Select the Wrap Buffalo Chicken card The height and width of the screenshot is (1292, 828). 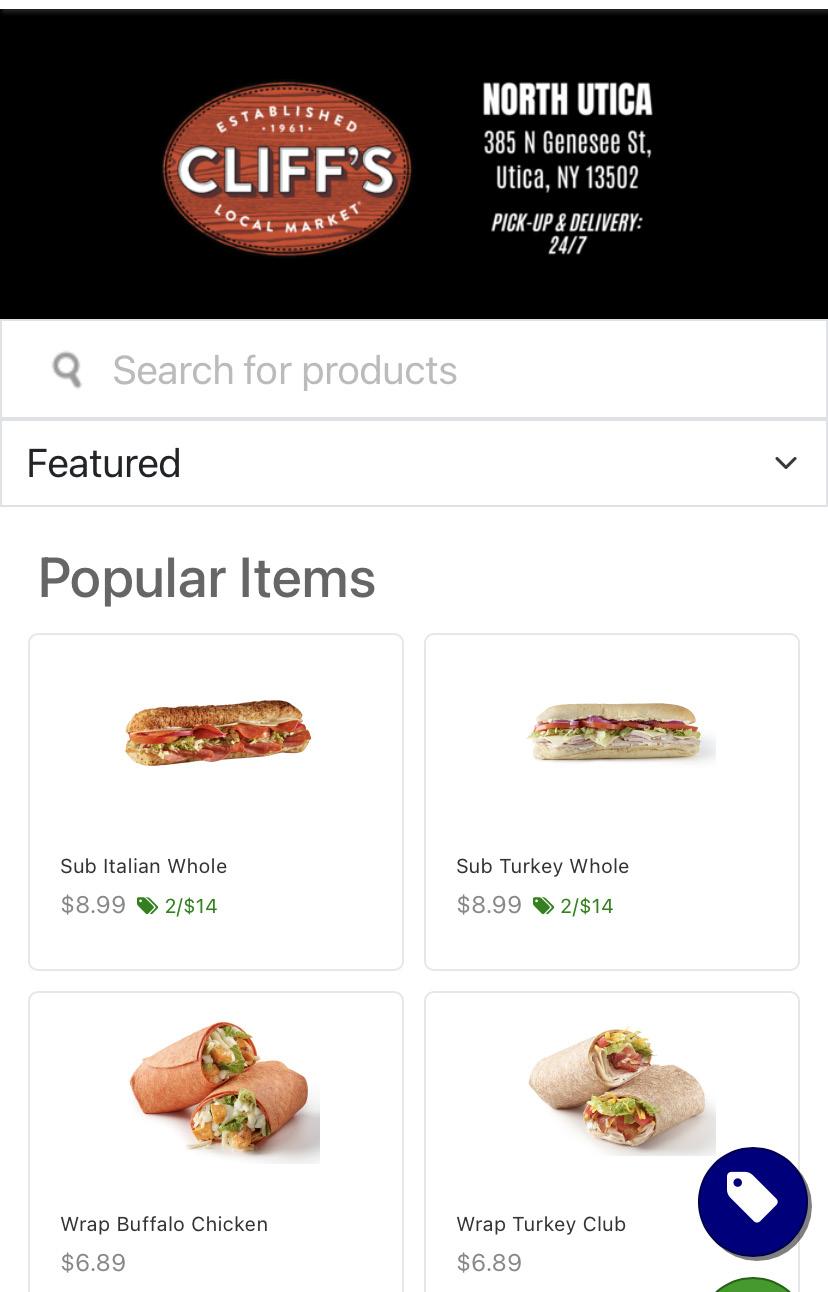coord(216,1140)
